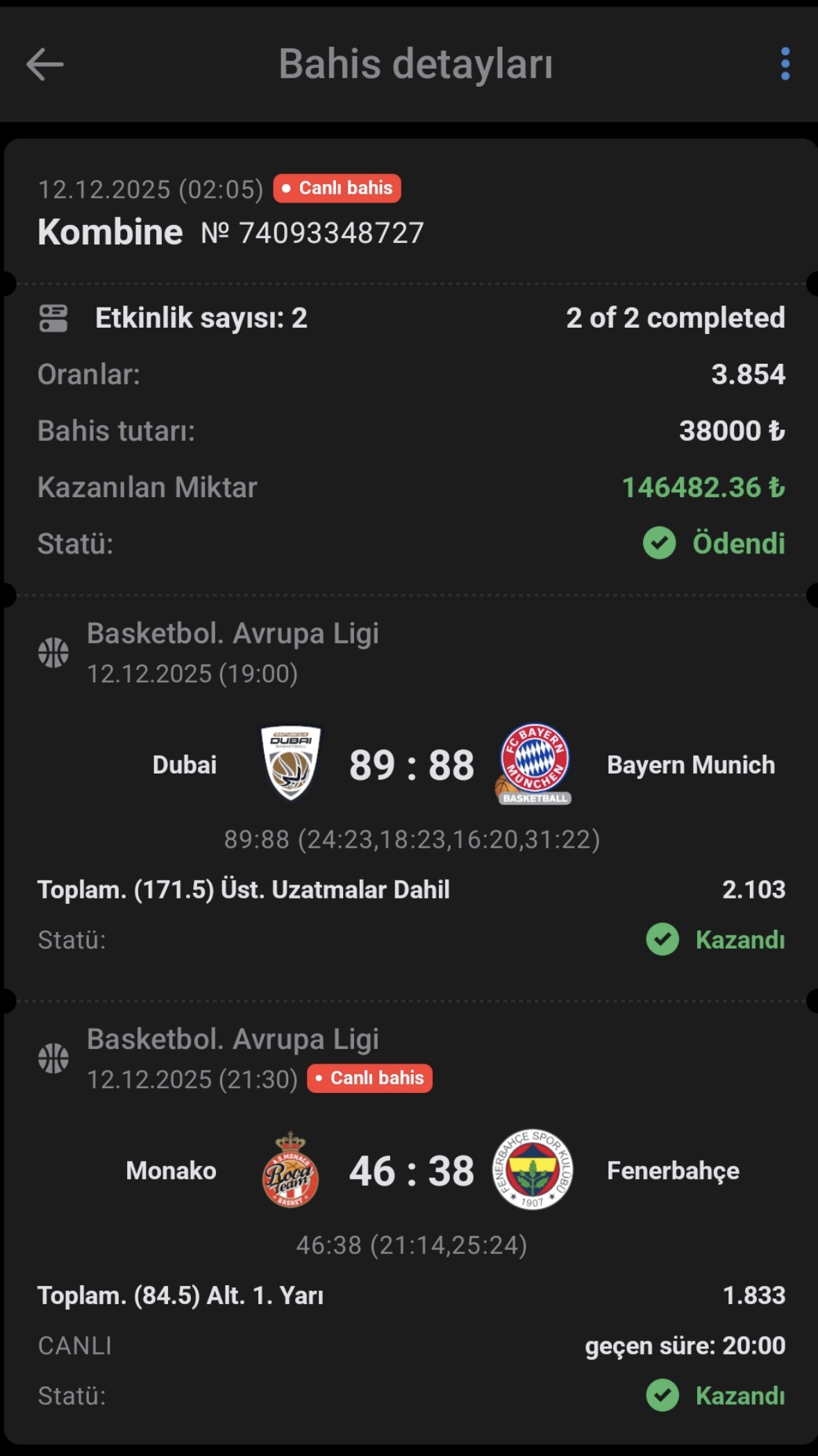Go back from Bahis detayları

click(45, 65)
